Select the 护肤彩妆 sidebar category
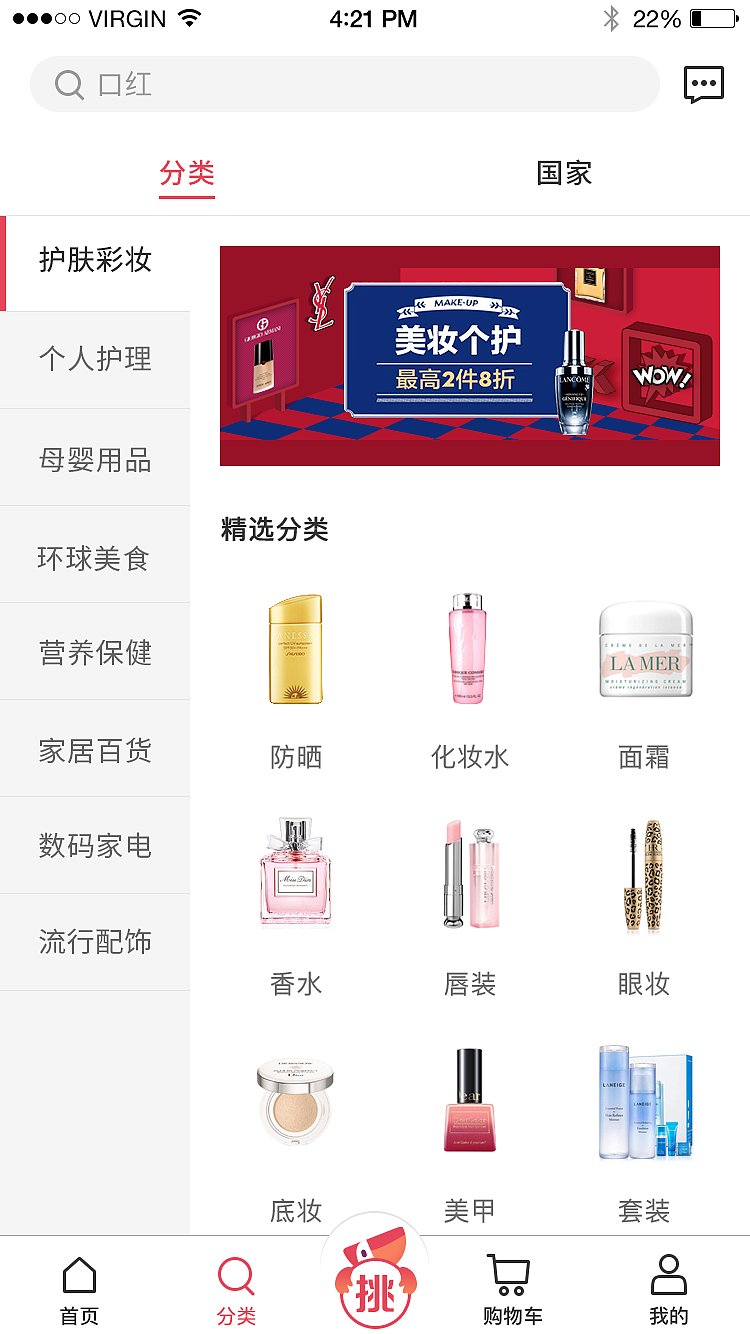 95,261
